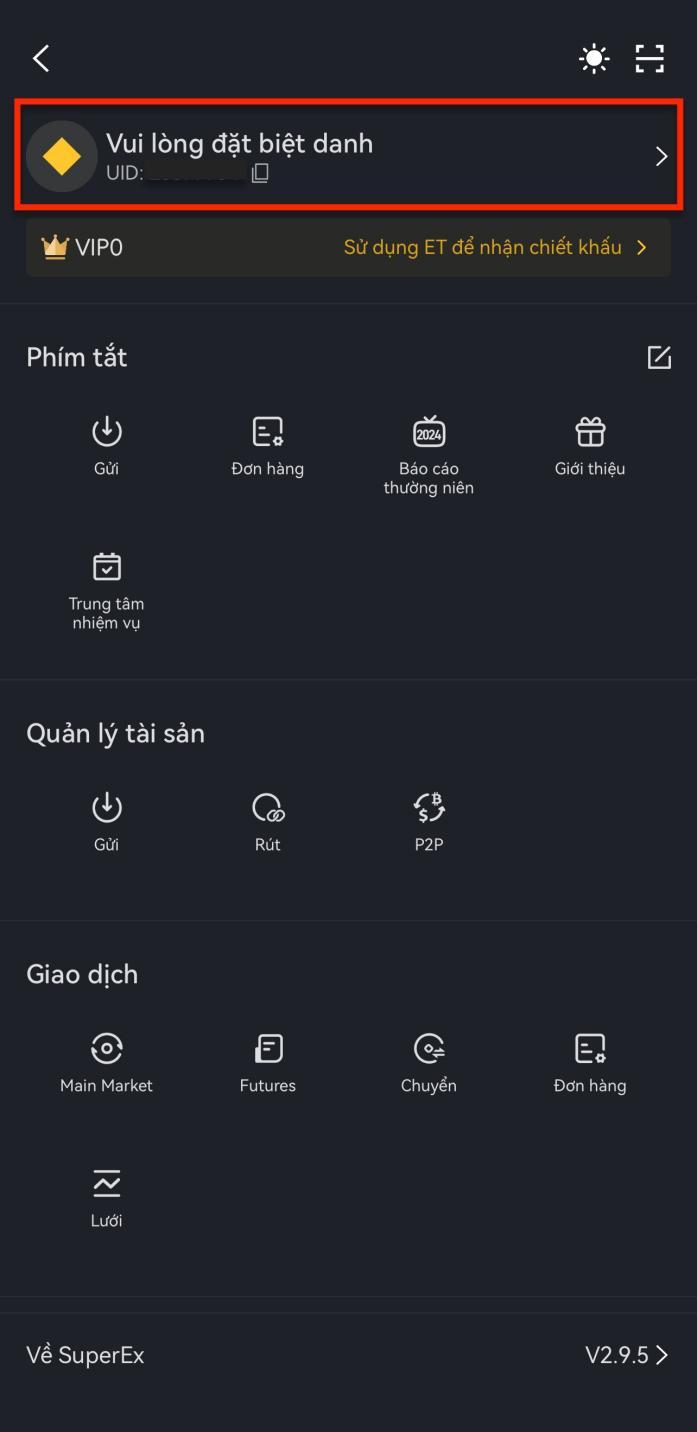This screenshot has width=697, height=1432.
Task: Open Futures trading
Action: pos(268,1063)
